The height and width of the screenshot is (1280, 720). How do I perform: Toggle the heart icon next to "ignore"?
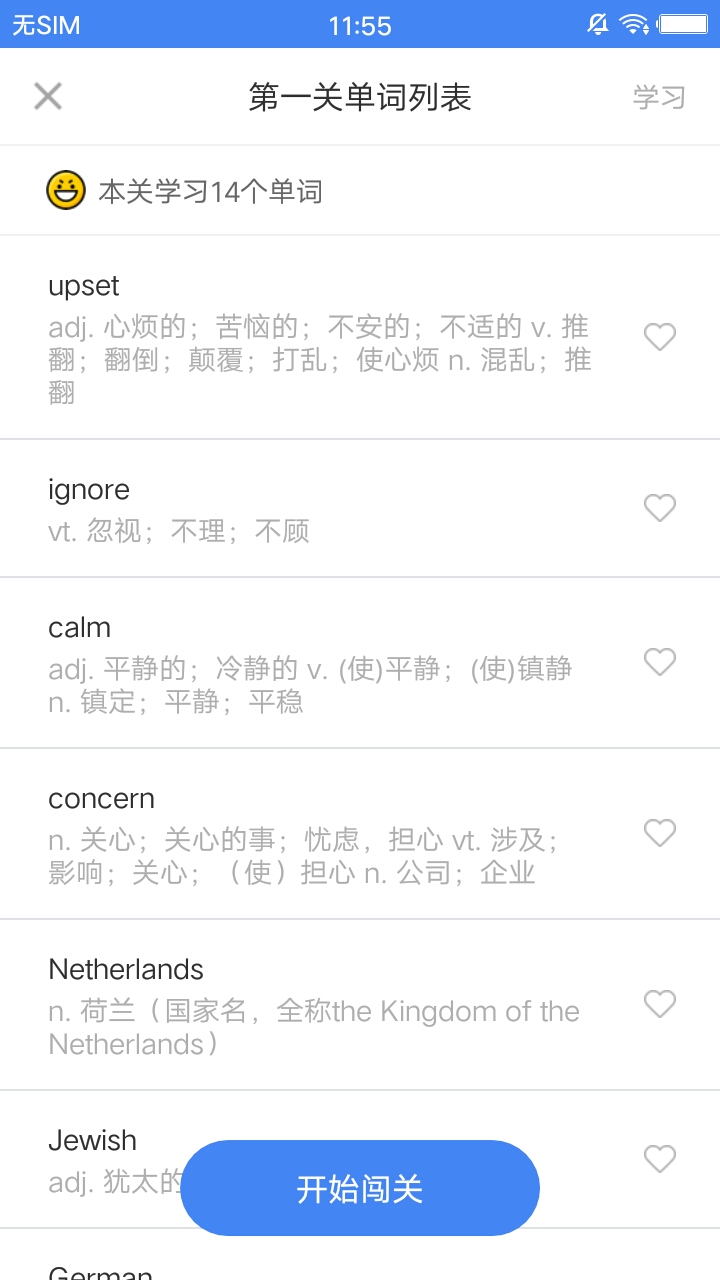click(x=659, y=508)
